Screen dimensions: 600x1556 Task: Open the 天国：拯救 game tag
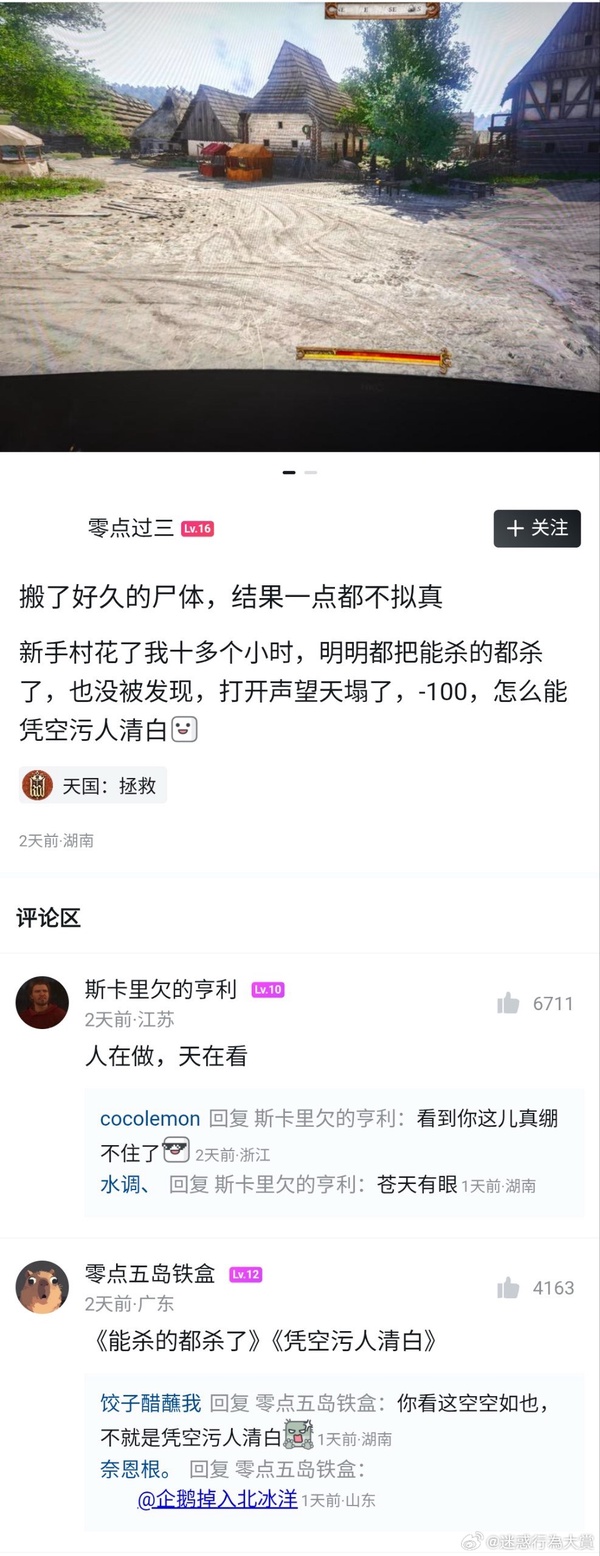pos(94,785)
